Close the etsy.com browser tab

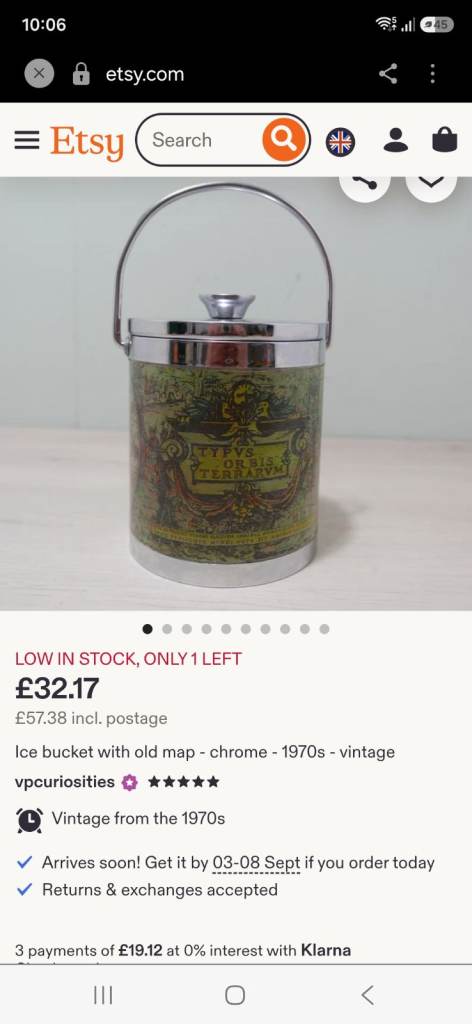coord(39,74)
